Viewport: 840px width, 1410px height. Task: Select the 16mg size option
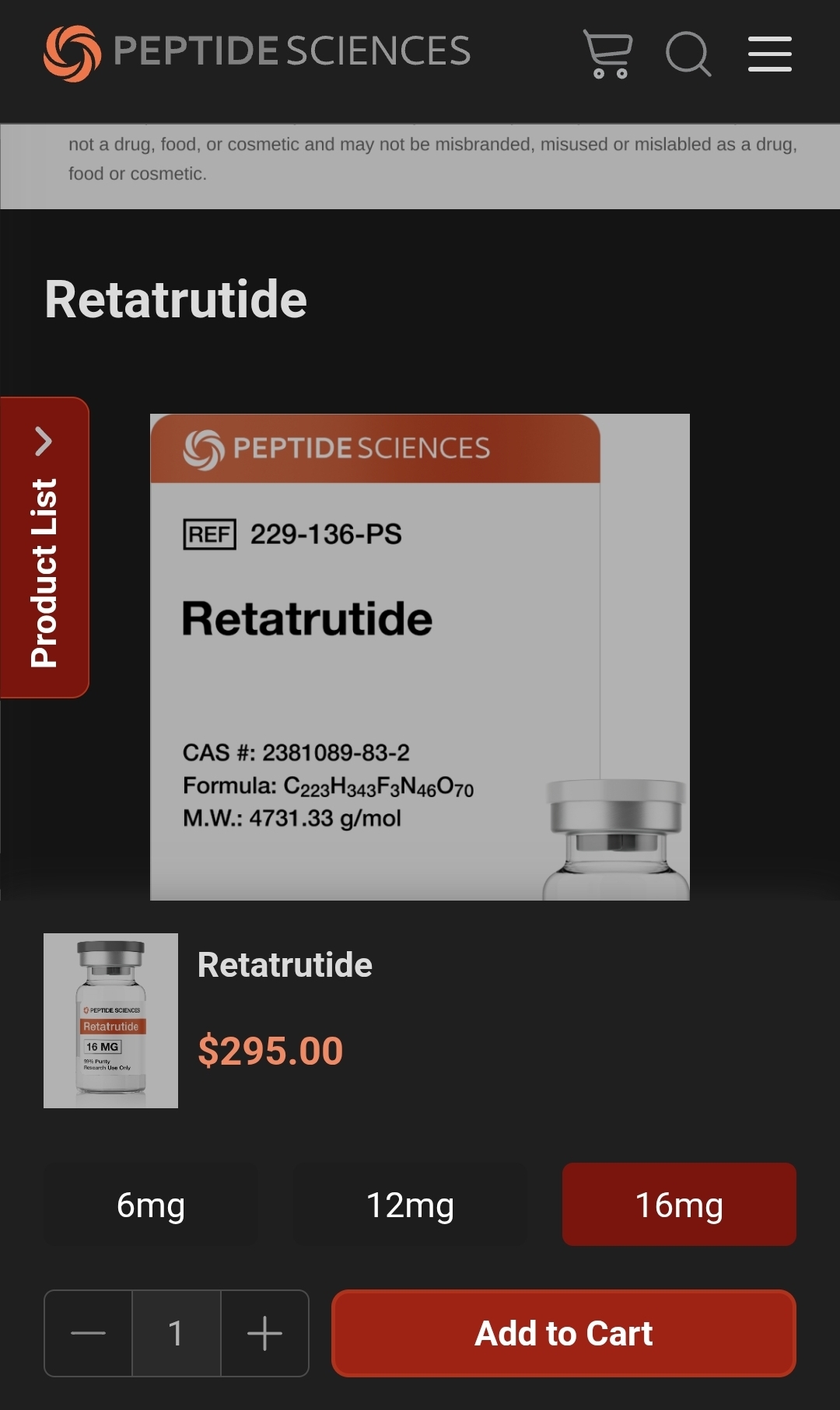pyautogui.click(x=679, y=1205)
